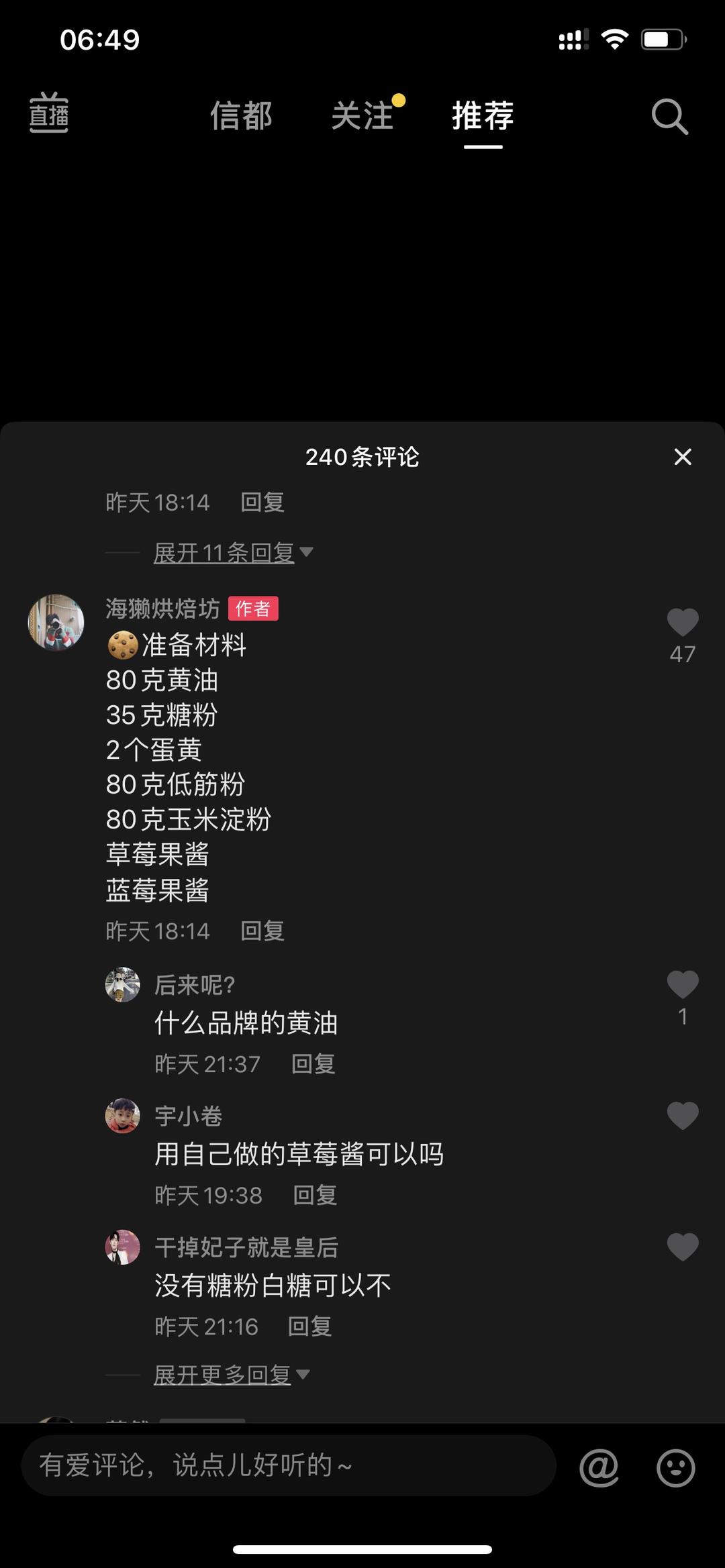The height and width of the screenshot is (1568, 725).
Task: Like 海獭烘焙坊's ingredients comment
Action: click(x=683, y=623)
